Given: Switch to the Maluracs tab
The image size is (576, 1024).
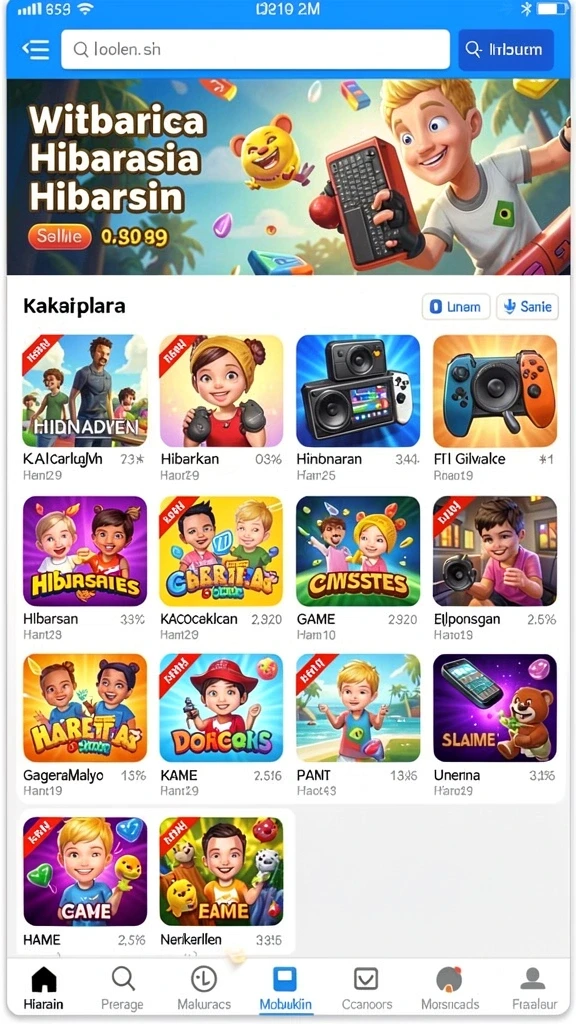Looking at the screenshot, I should click(x=204, y=988).
